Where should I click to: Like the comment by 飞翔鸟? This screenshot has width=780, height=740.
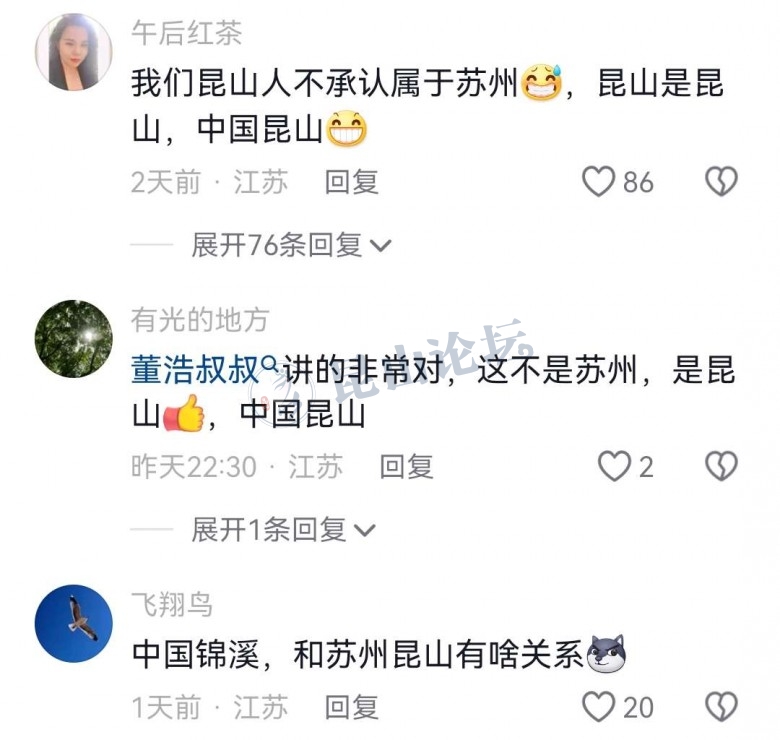[x=598, y=708]
